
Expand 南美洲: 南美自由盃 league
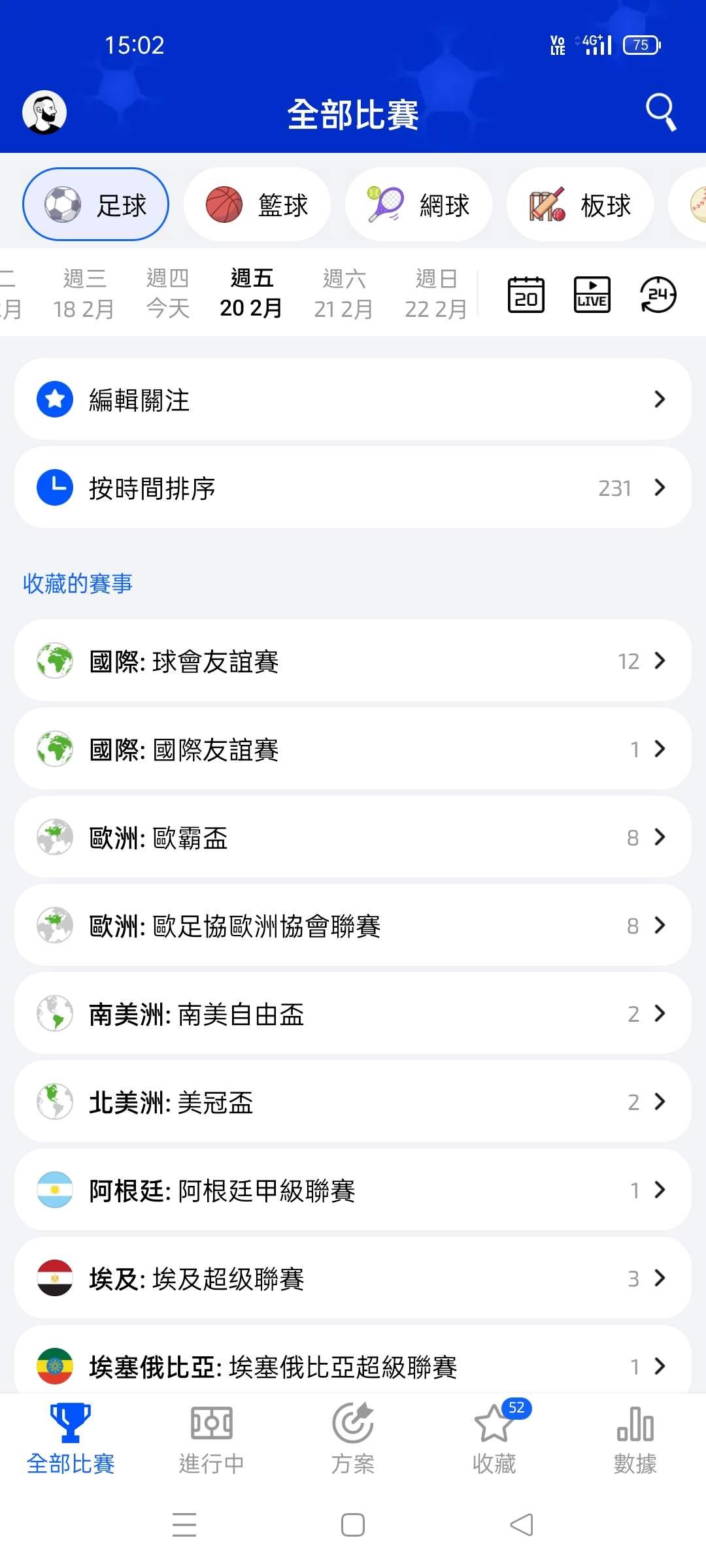pos(353,1013)
